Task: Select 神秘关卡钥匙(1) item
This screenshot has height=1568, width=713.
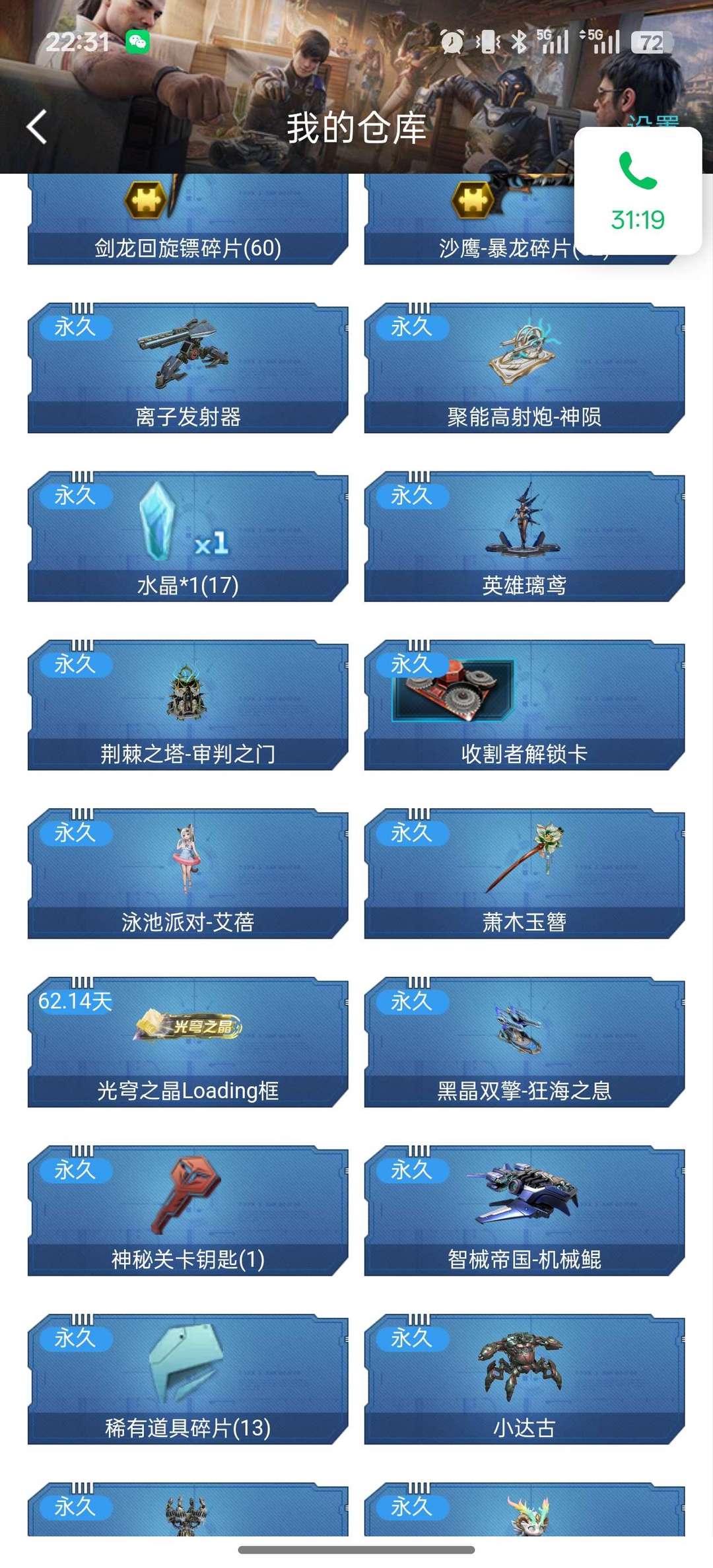Action: pos(187,1211)
